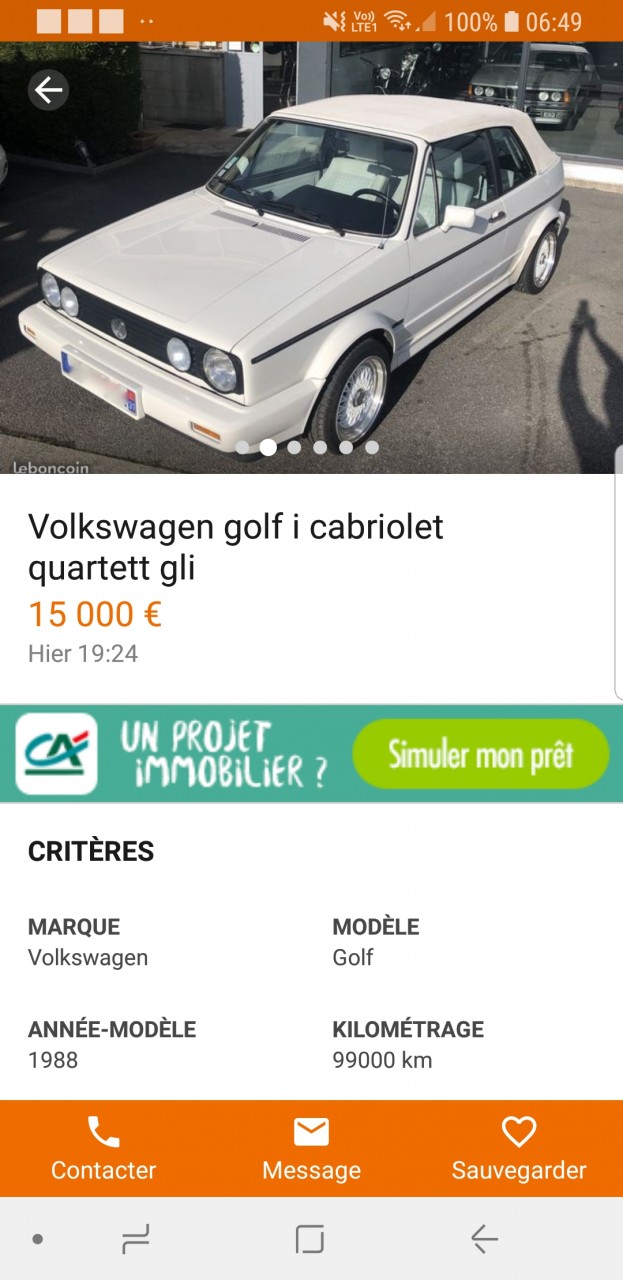Contact the seller by phone
This screenshot has width=623, height=1280.
(104, 1148)
